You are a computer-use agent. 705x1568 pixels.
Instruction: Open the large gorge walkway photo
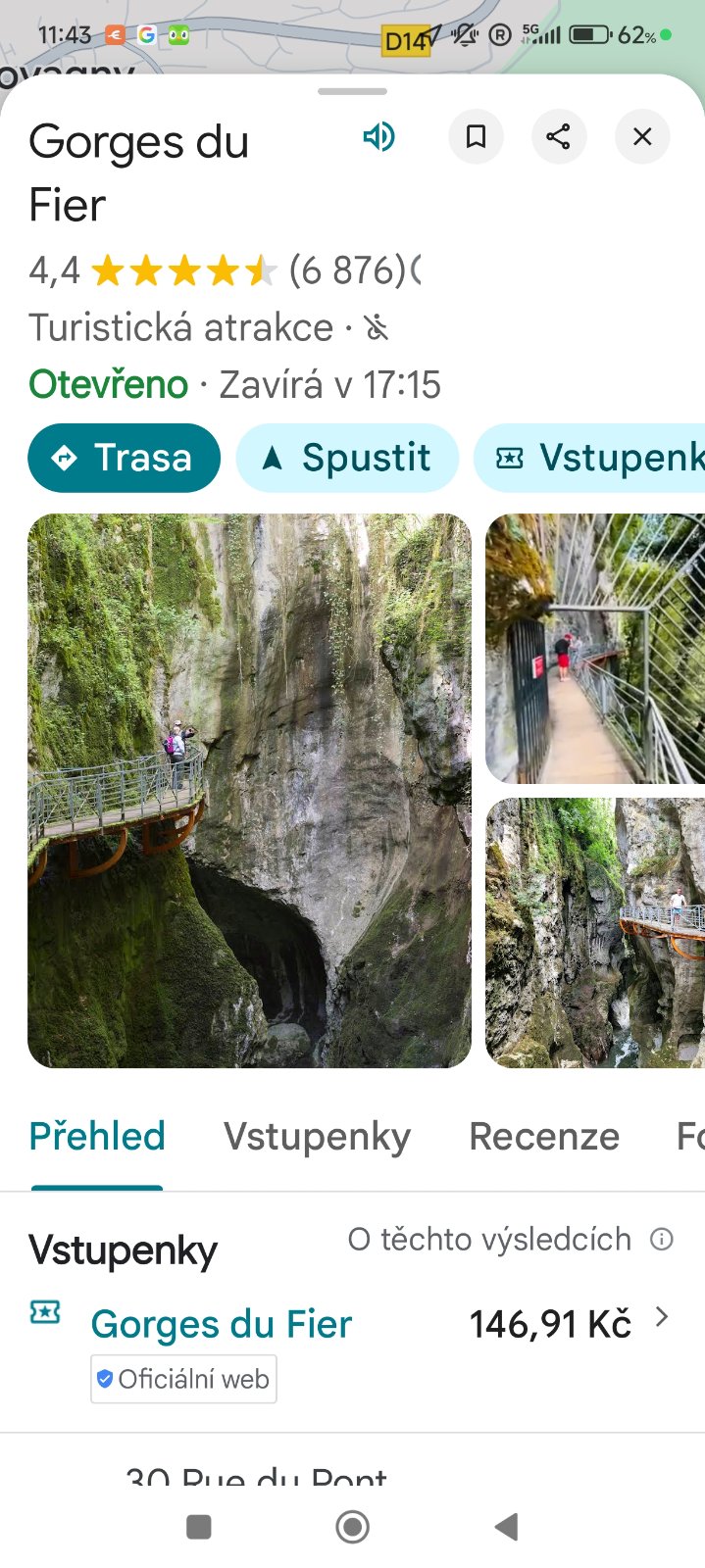249,790
